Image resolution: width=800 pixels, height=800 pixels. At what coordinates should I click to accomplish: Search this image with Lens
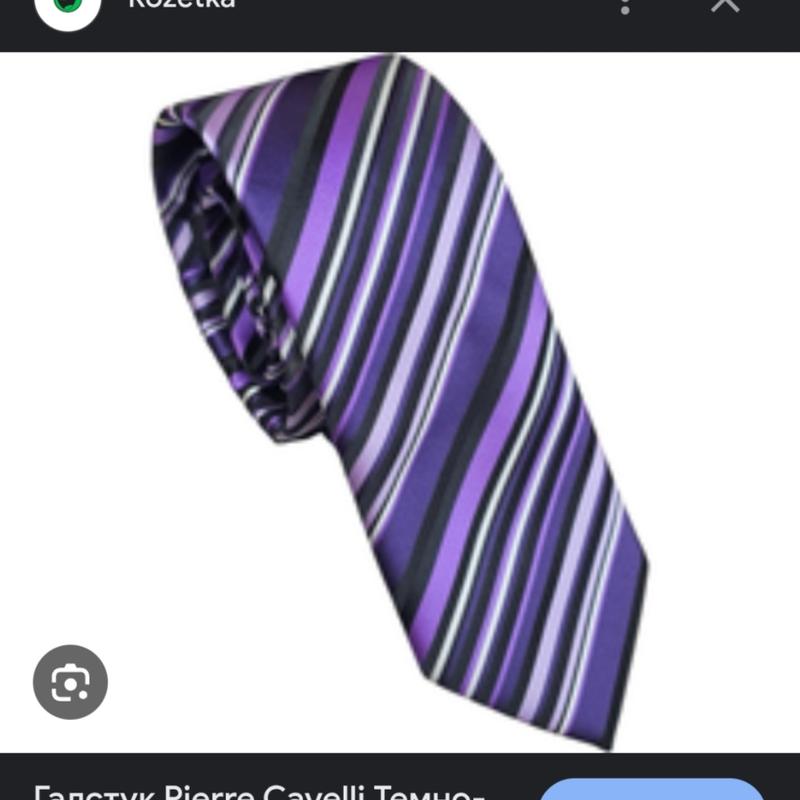coord(70,683)
